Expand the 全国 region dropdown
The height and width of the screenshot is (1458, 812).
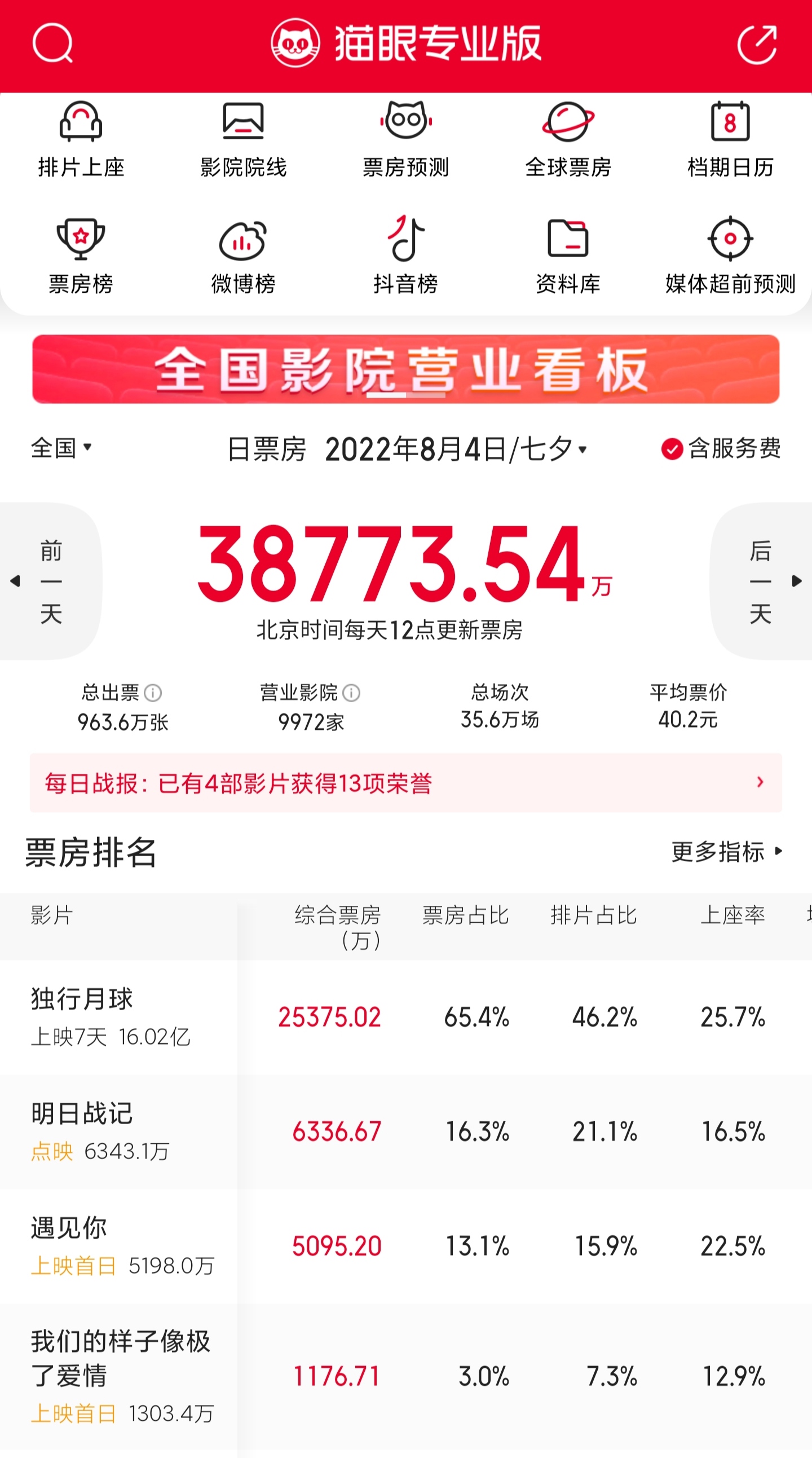point(61,448)
